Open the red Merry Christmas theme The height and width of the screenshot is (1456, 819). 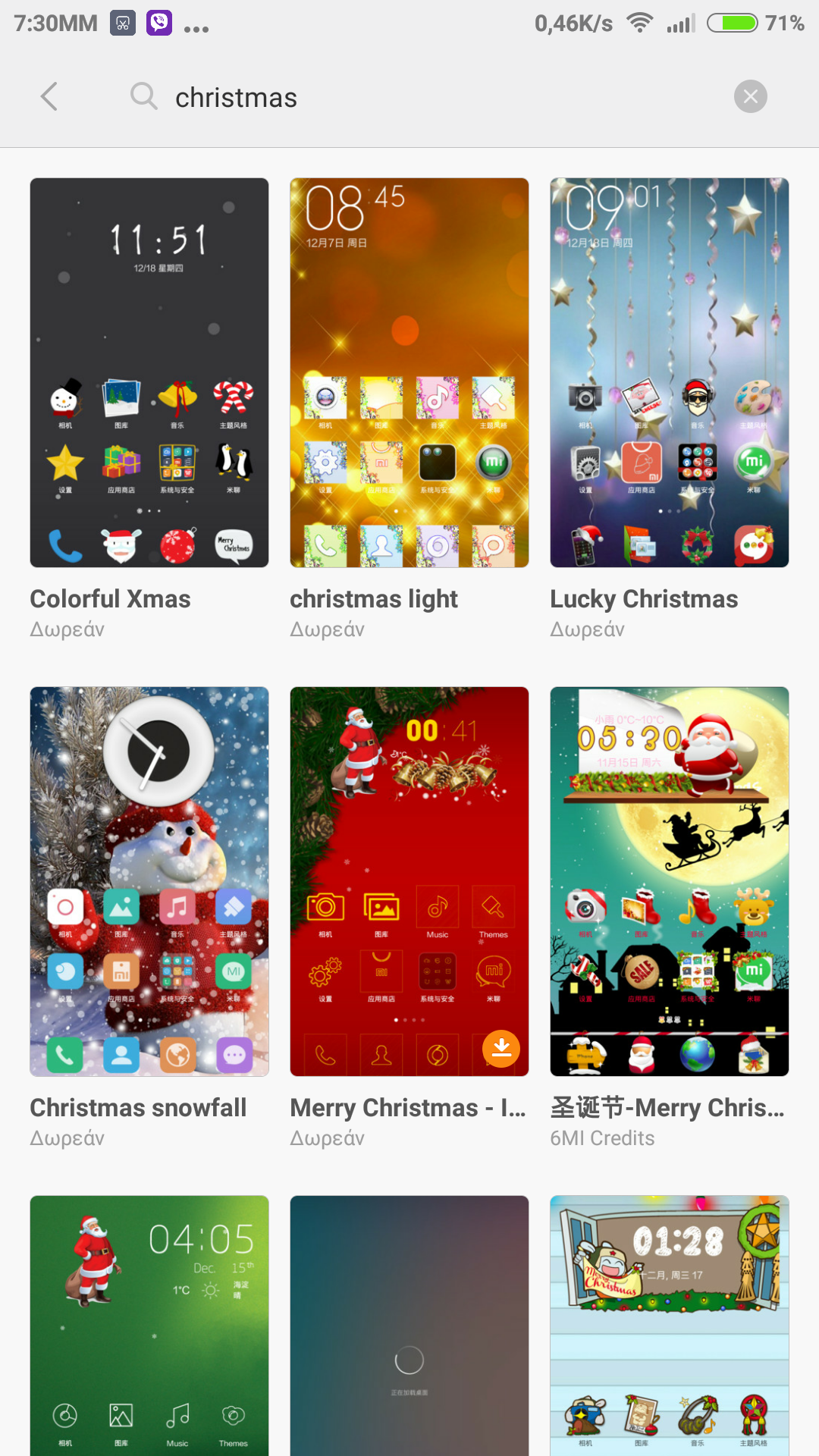(x=409, y=881)
